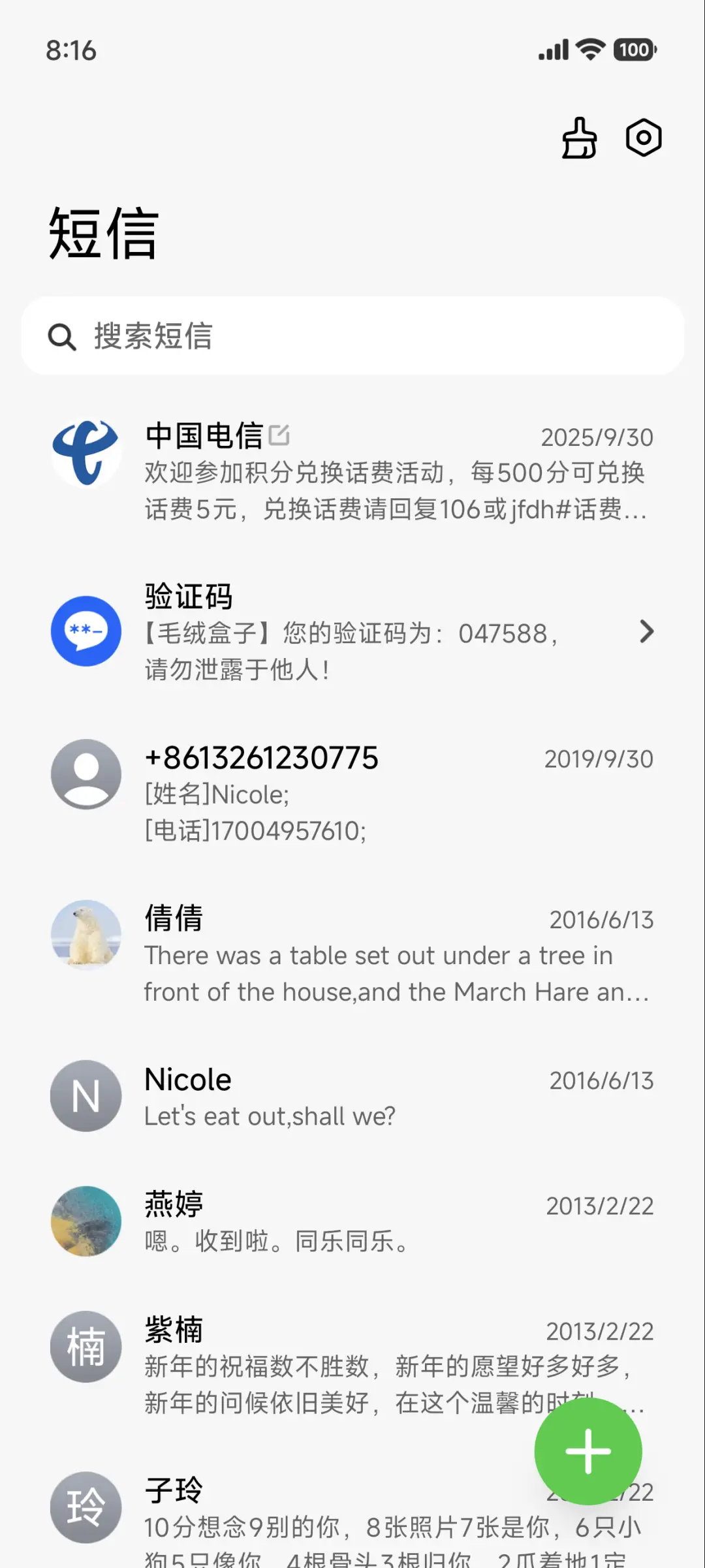
Task: Tap the 搜索短信 search box
Action: [x=352, y=336]
